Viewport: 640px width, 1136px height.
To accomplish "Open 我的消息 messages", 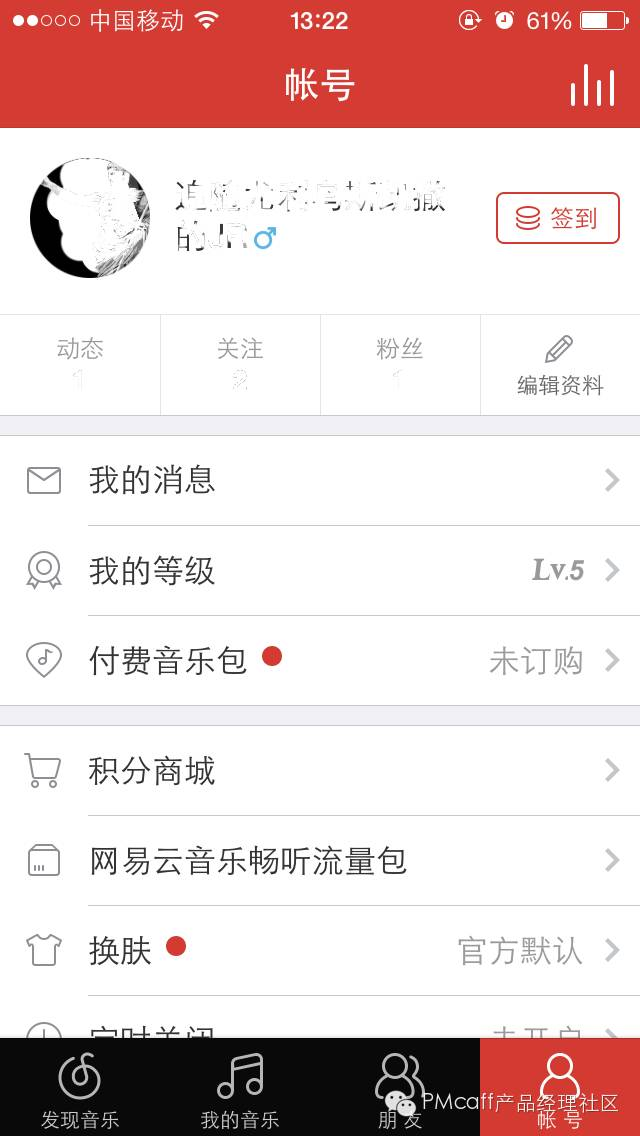I will tap(320, 480).
